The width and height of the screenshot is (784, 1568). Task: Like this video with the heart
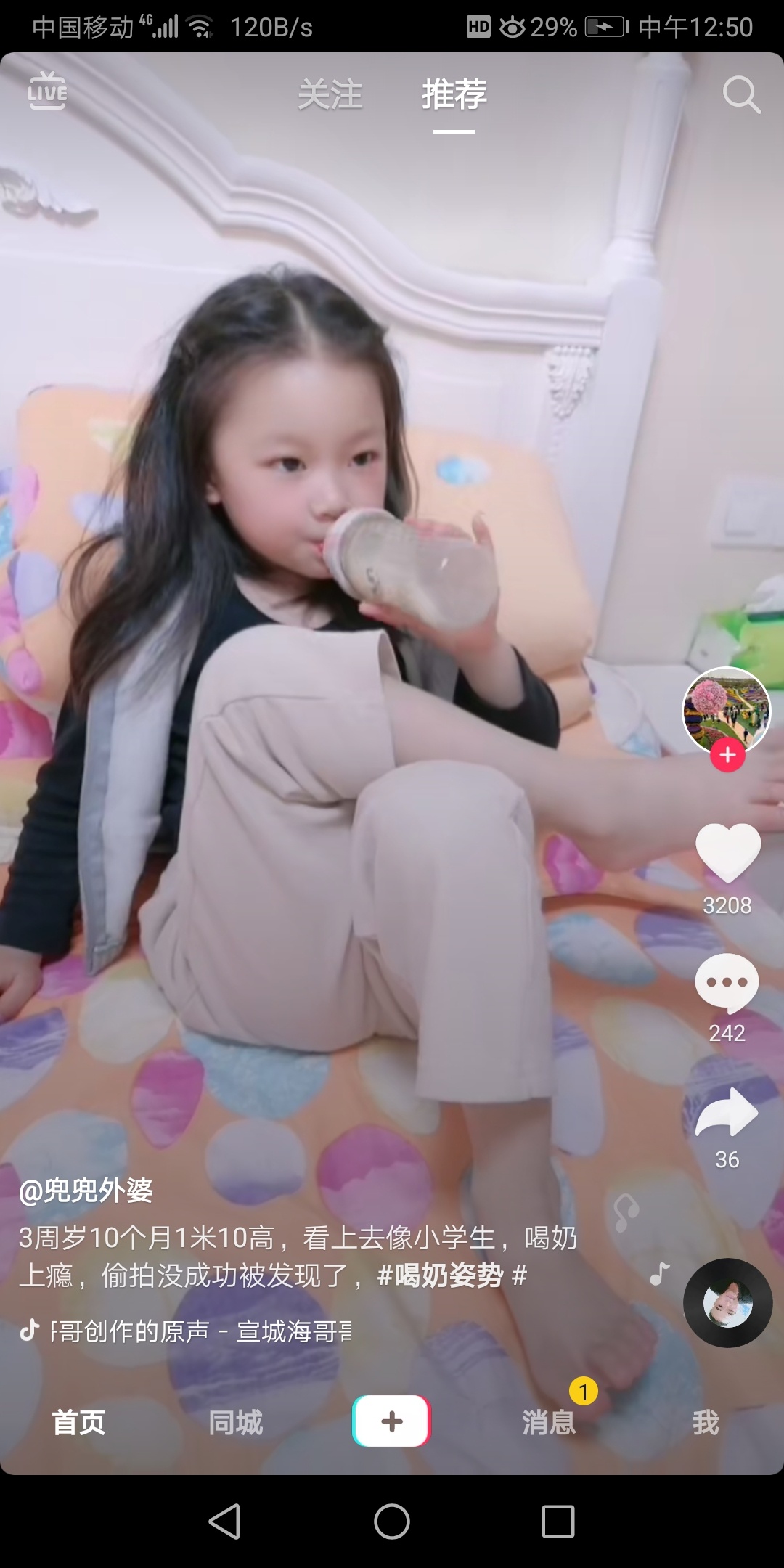[727, 853]
